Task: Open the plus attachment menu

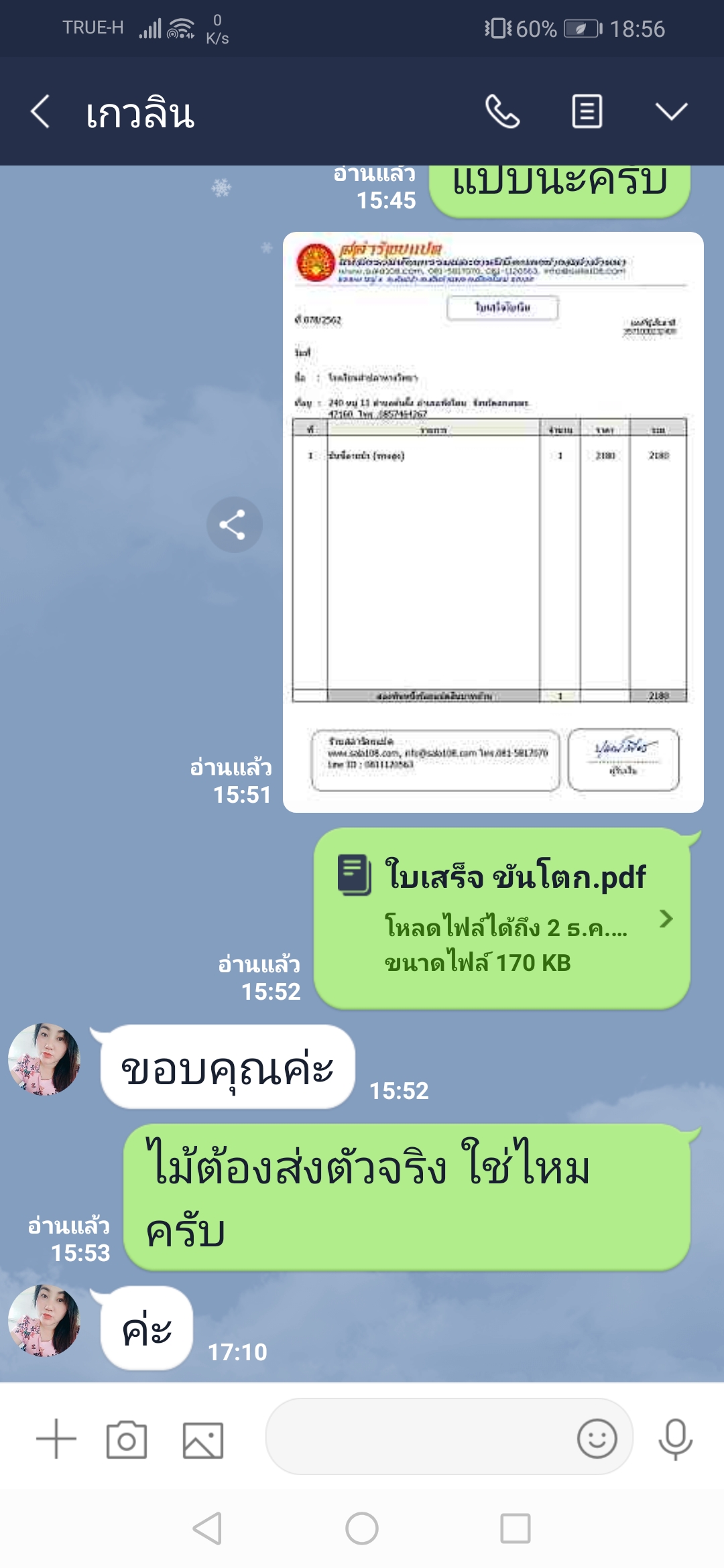Action: click(56, 1439)
